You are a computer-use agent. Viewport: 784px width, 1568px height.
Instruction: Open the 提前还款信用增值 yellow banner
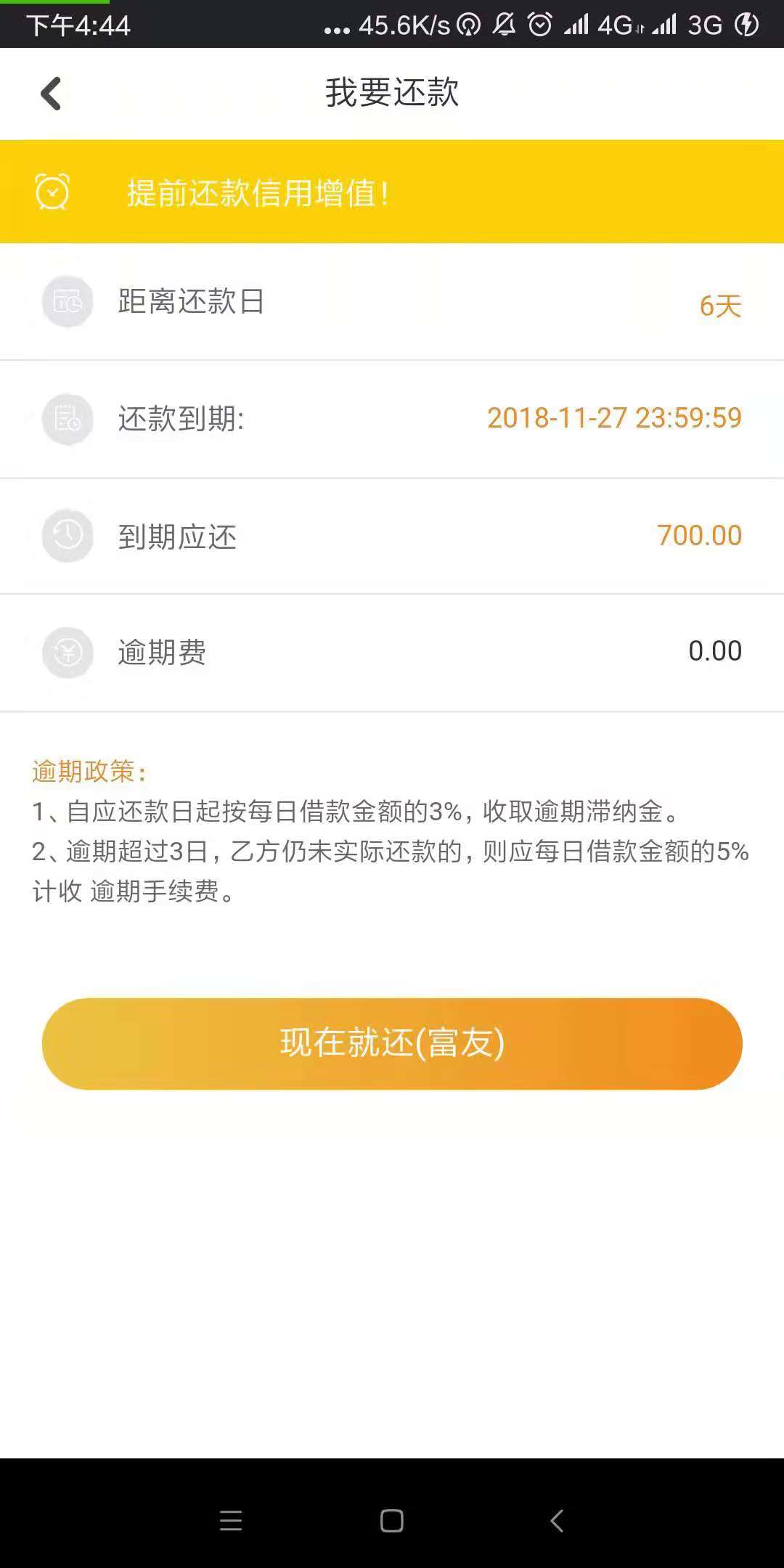(392, 192)
